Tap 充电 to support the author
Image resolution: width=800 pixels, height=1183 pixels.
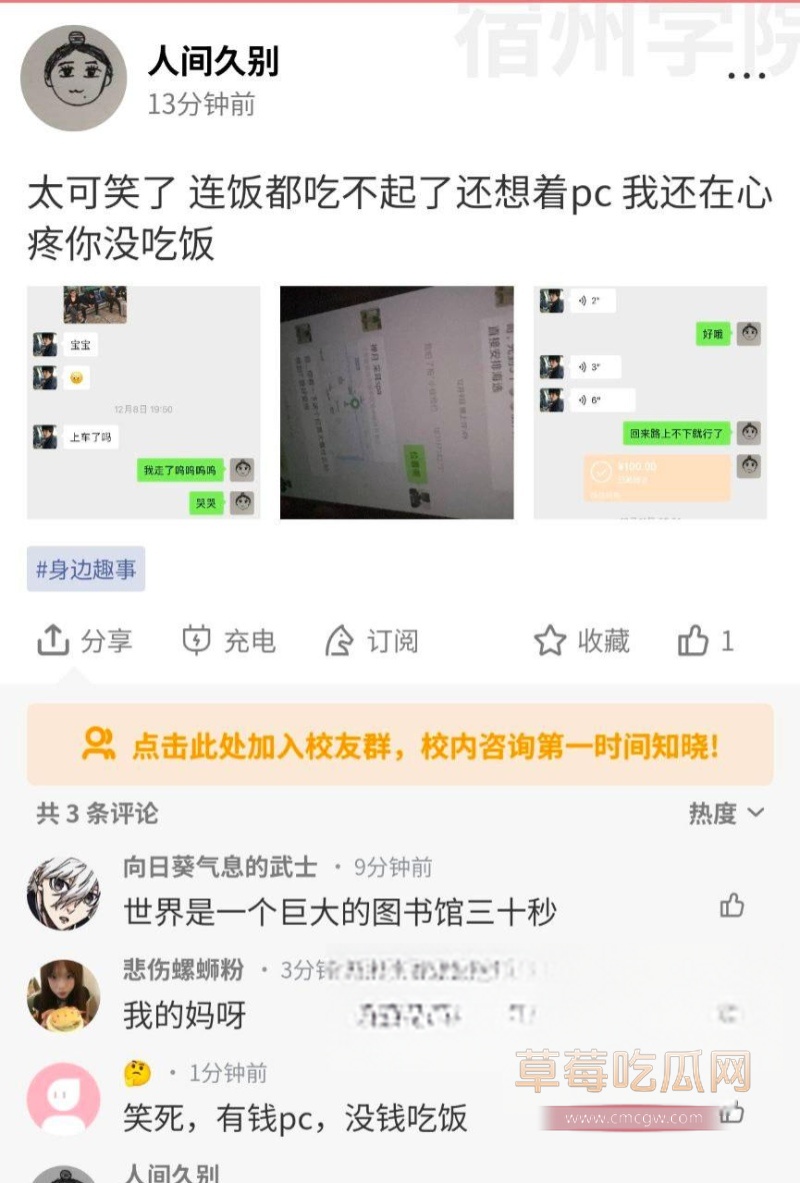[x=229, y=641]
